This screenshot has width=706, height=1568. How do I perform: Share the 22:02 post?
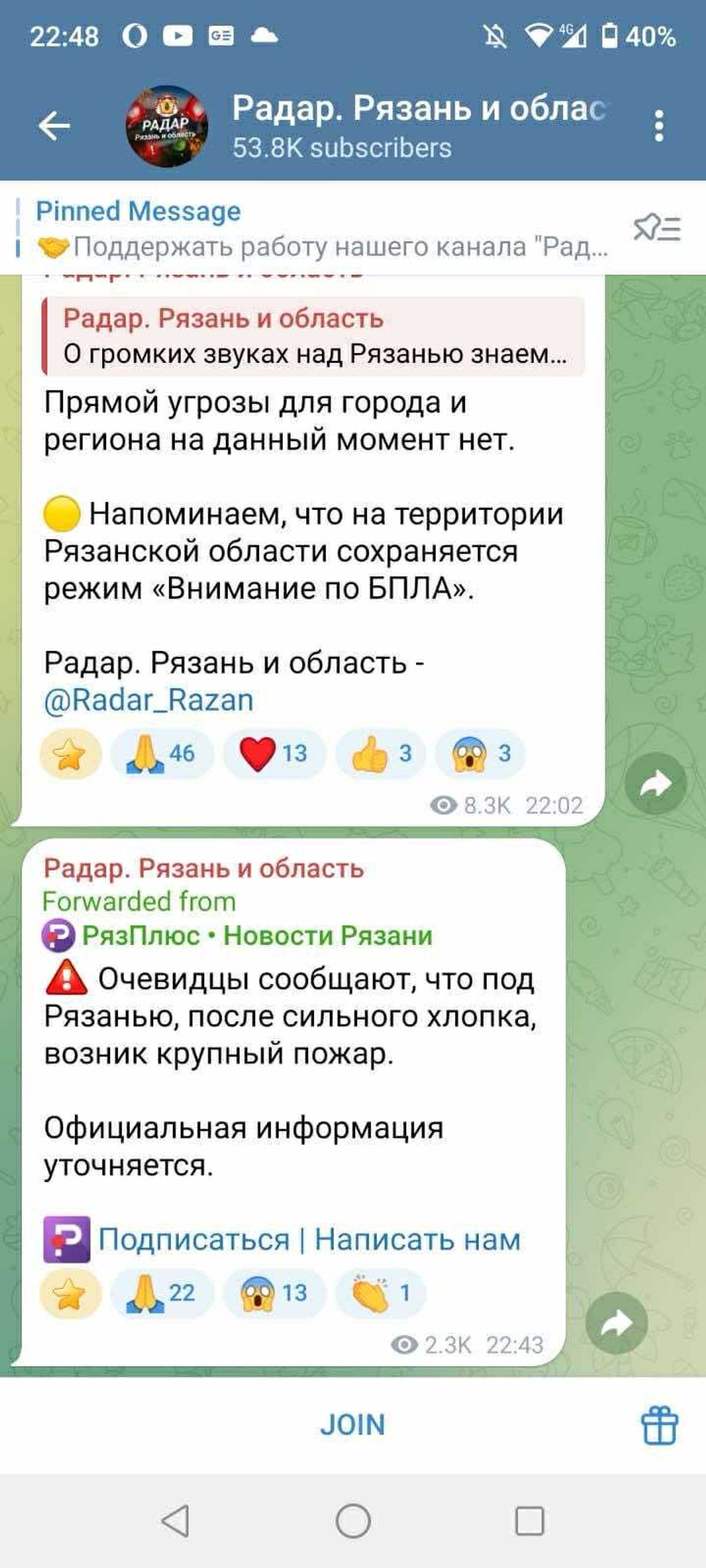point(655,784)
